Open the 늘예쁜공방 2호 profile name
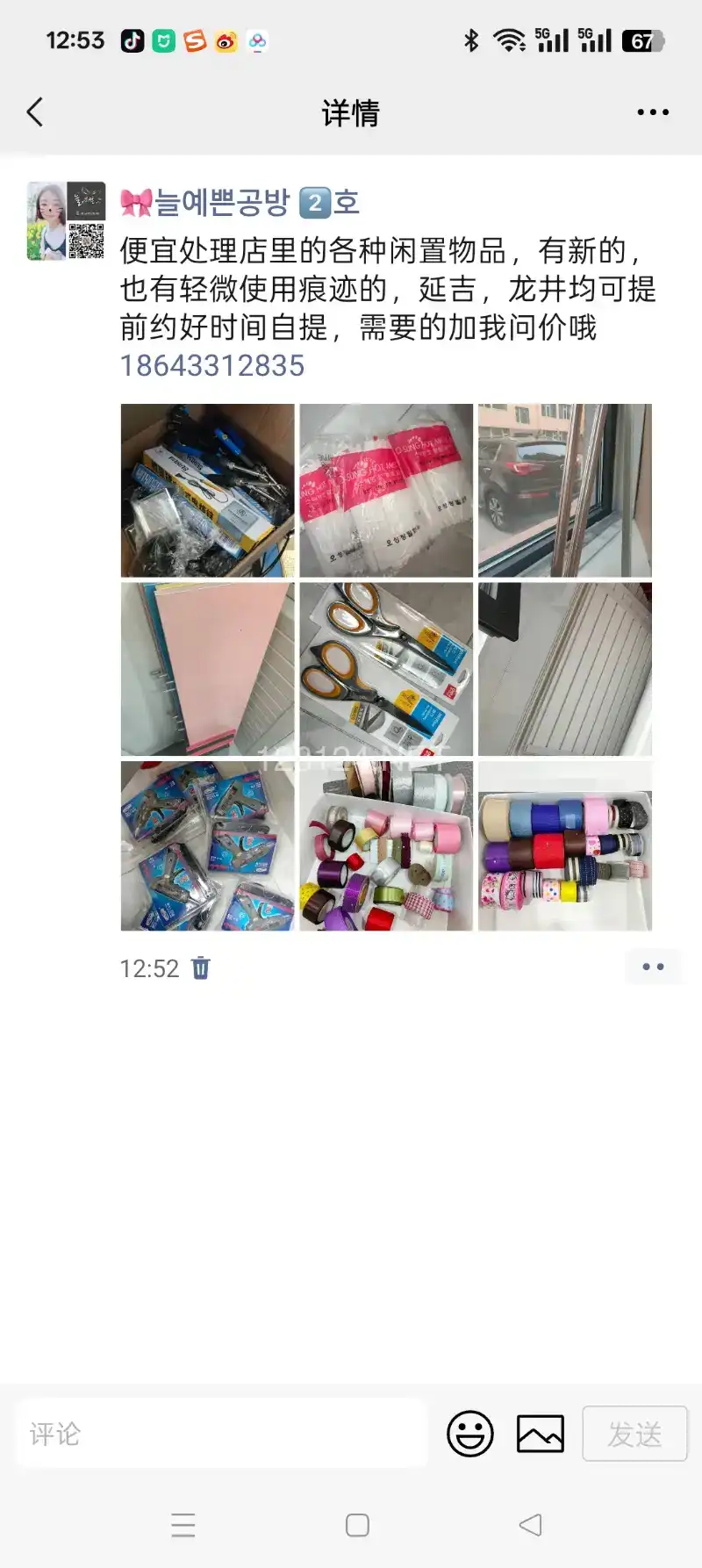 point(240,203)
